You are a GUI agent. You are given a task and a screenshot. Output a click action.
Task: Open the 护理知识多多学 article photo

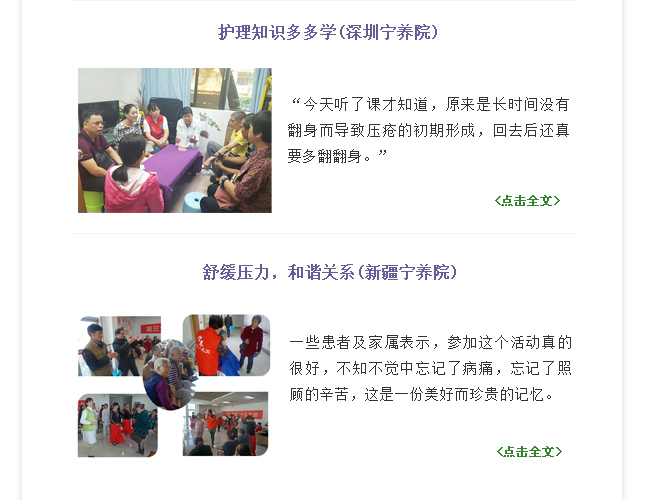point(175,141)
